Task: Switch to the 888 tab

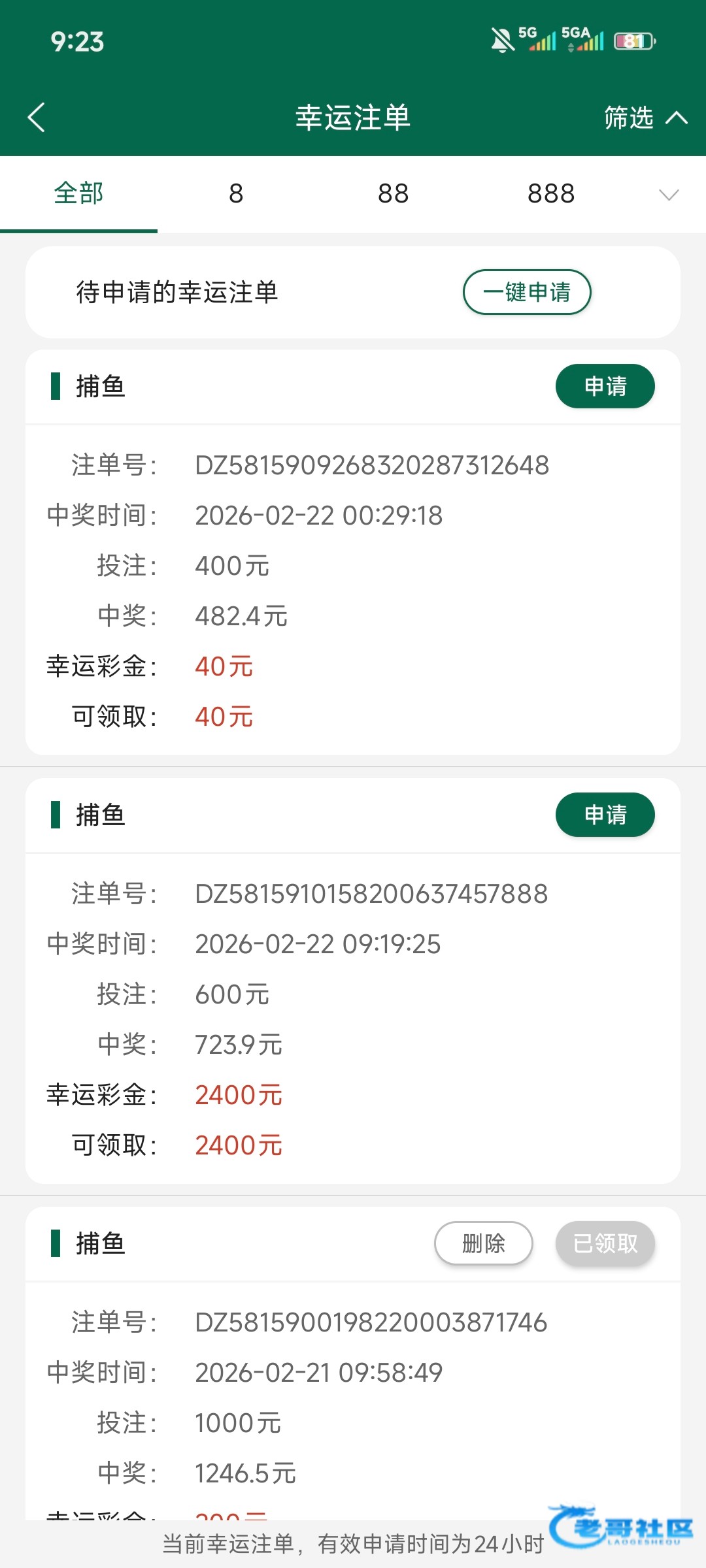Action: point(551,193)
